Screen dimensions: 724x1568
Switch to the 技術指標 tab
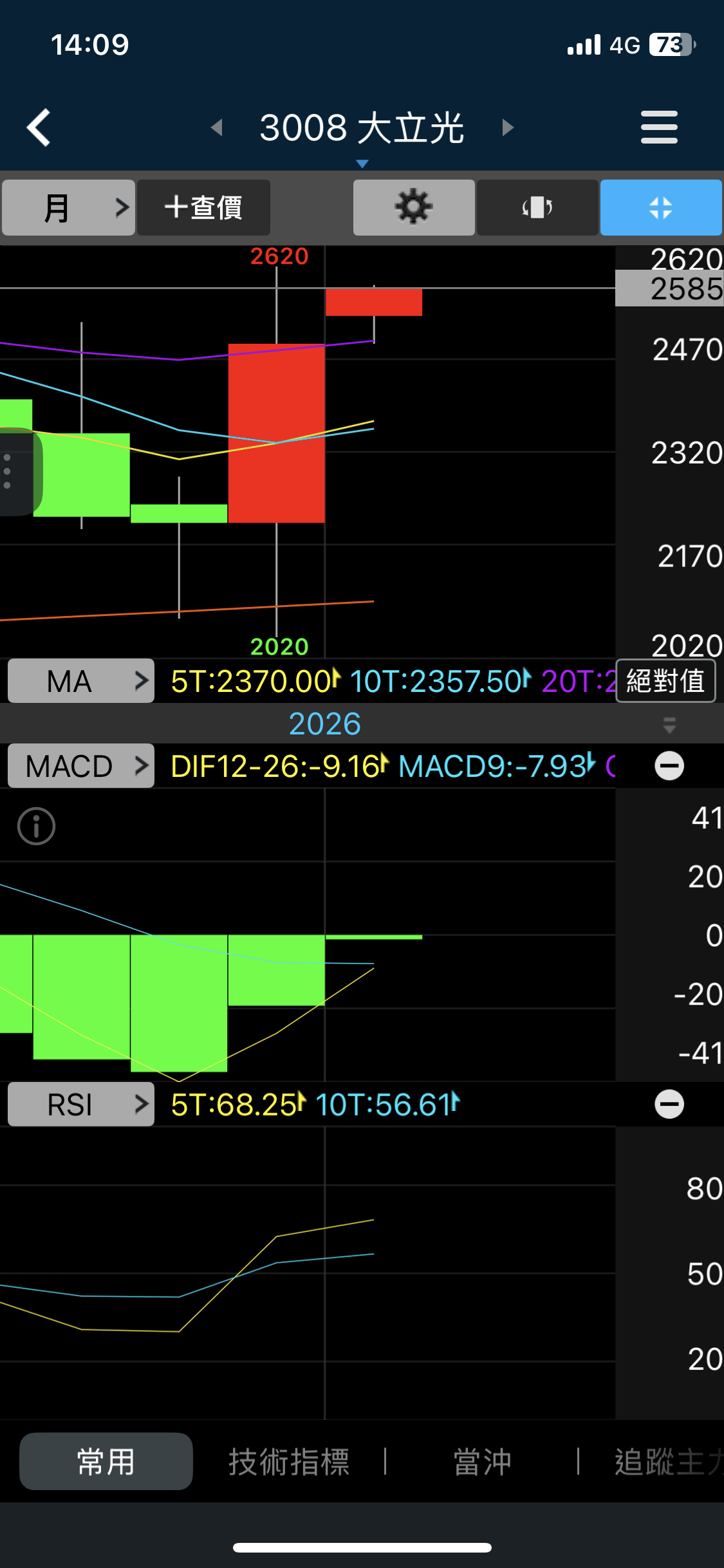pos(289,1461)
